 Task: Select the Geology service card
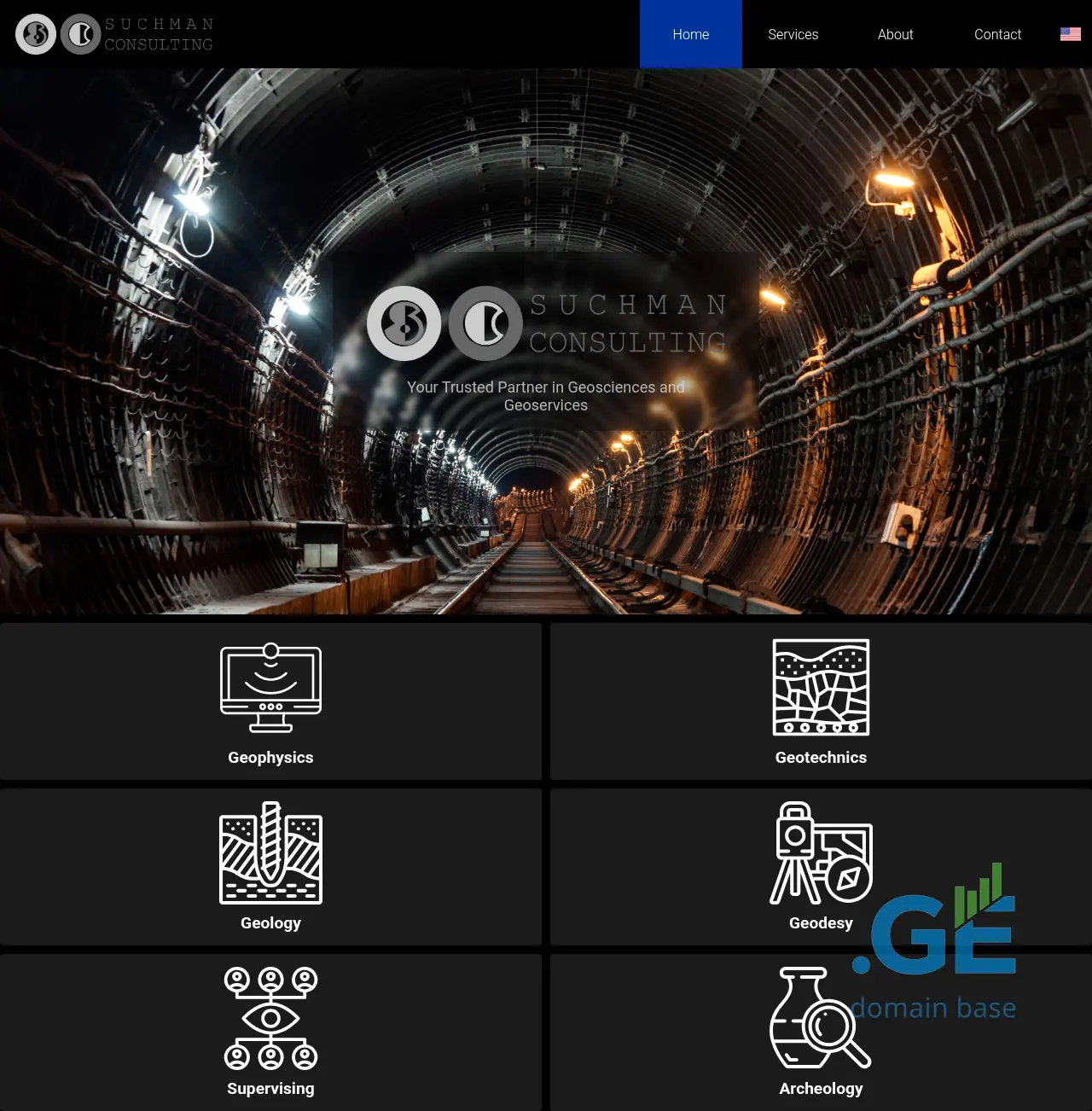270,867
